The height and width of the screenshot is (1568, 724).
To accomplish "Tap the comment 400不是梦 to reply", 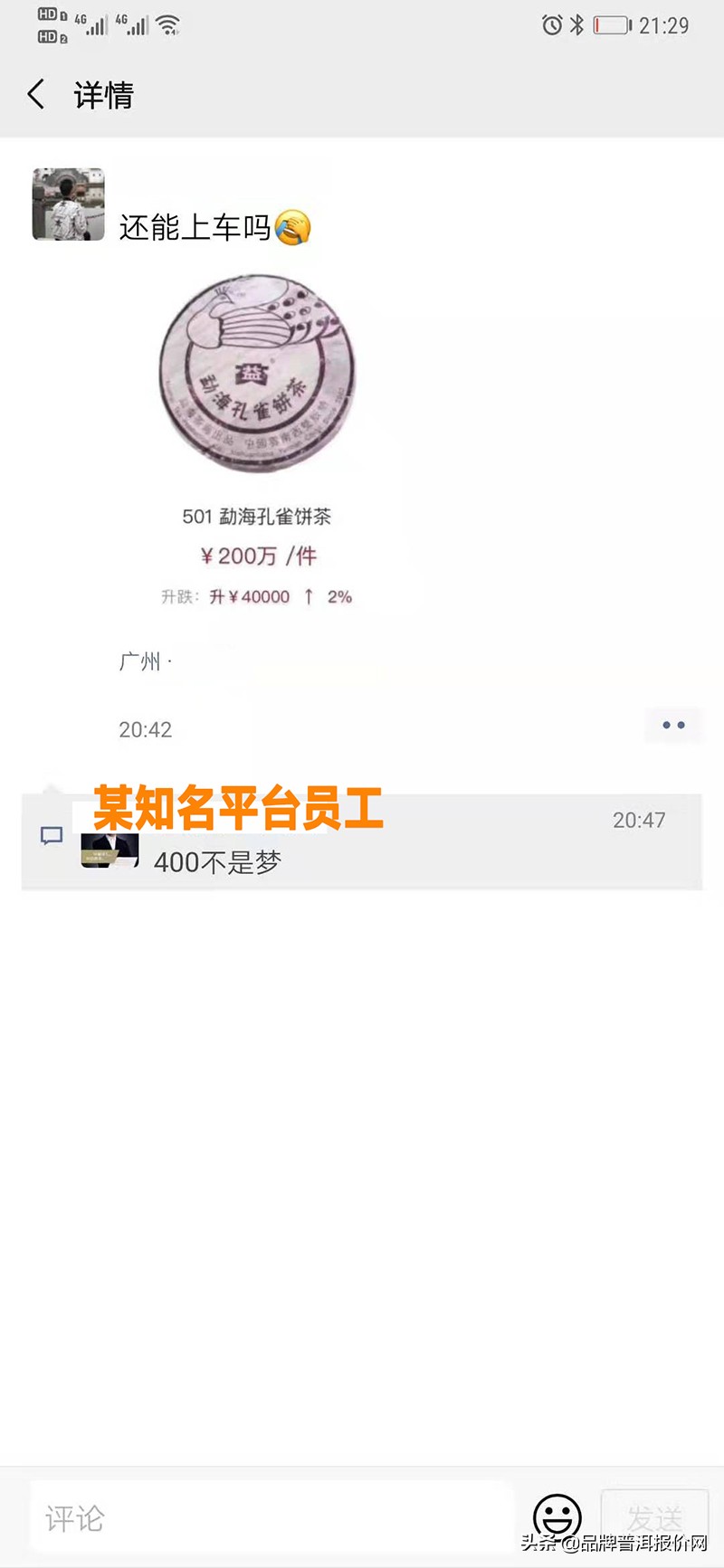I will point(218,861).
